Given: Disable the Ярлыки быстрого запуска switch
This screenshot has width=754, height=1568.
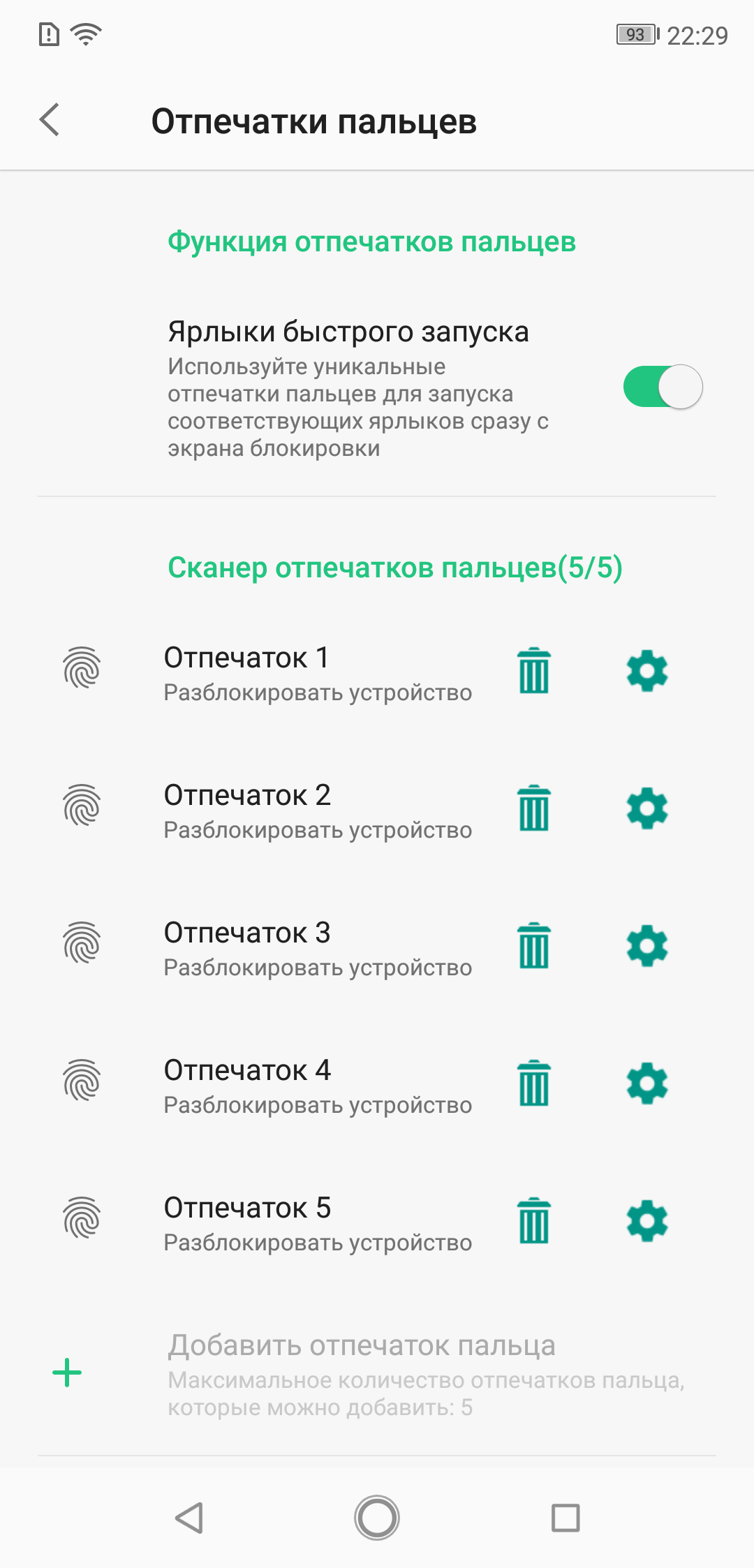Looking at the screenshot, I should point(663,387).
